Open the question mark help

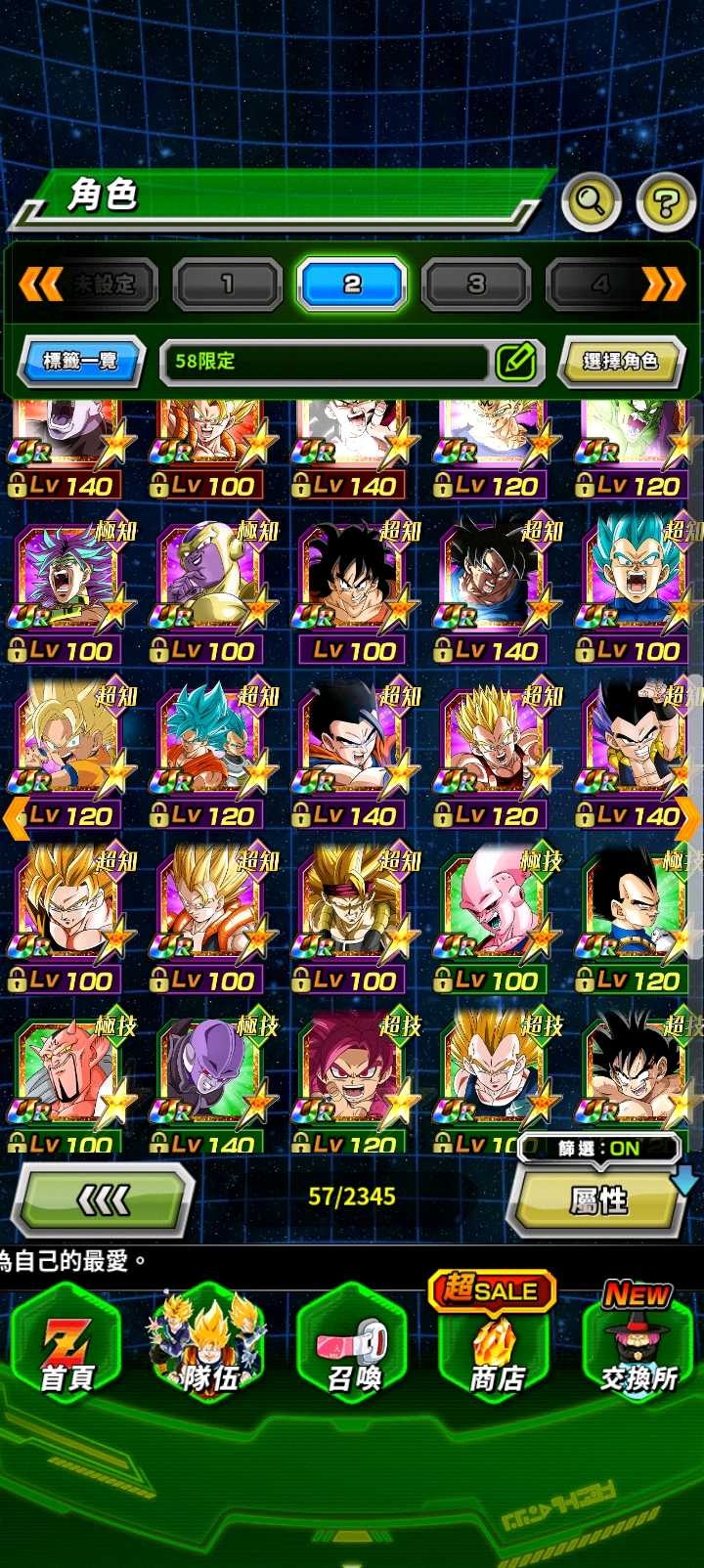pyautogui.click(x=666, y=202)
